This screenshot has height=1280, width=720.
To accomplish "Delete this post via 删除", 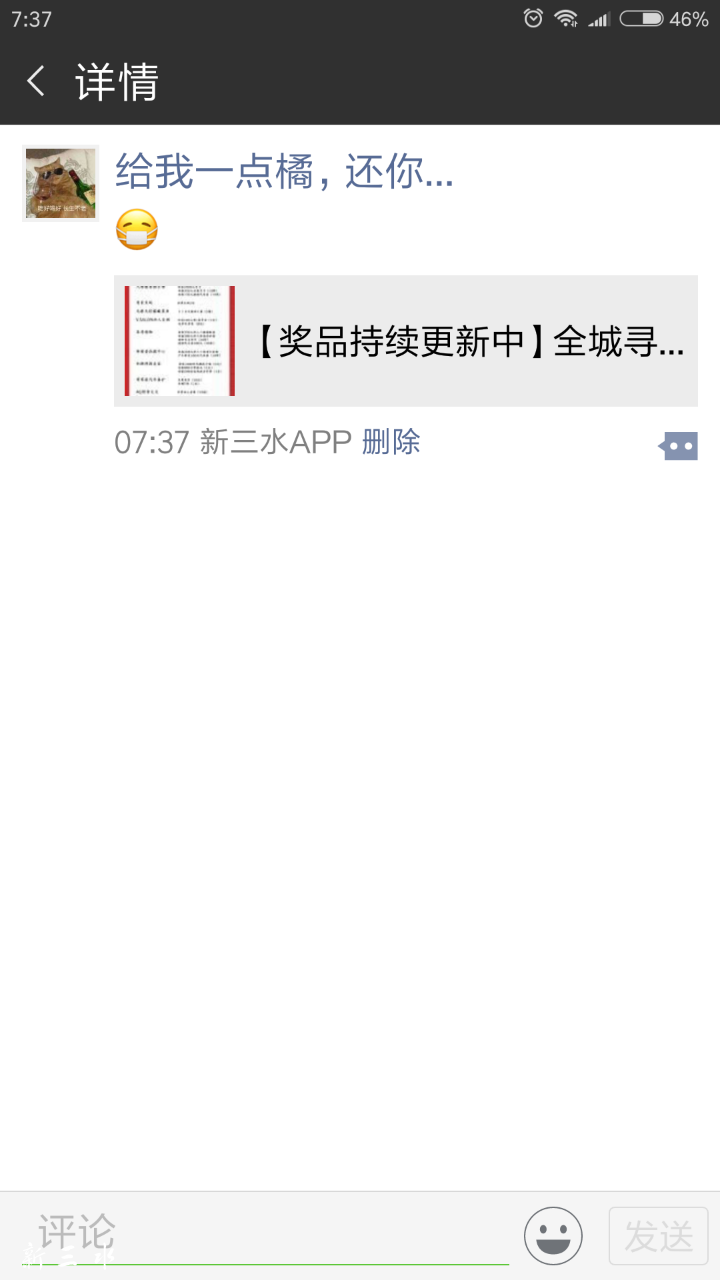I will click(391, 442).
